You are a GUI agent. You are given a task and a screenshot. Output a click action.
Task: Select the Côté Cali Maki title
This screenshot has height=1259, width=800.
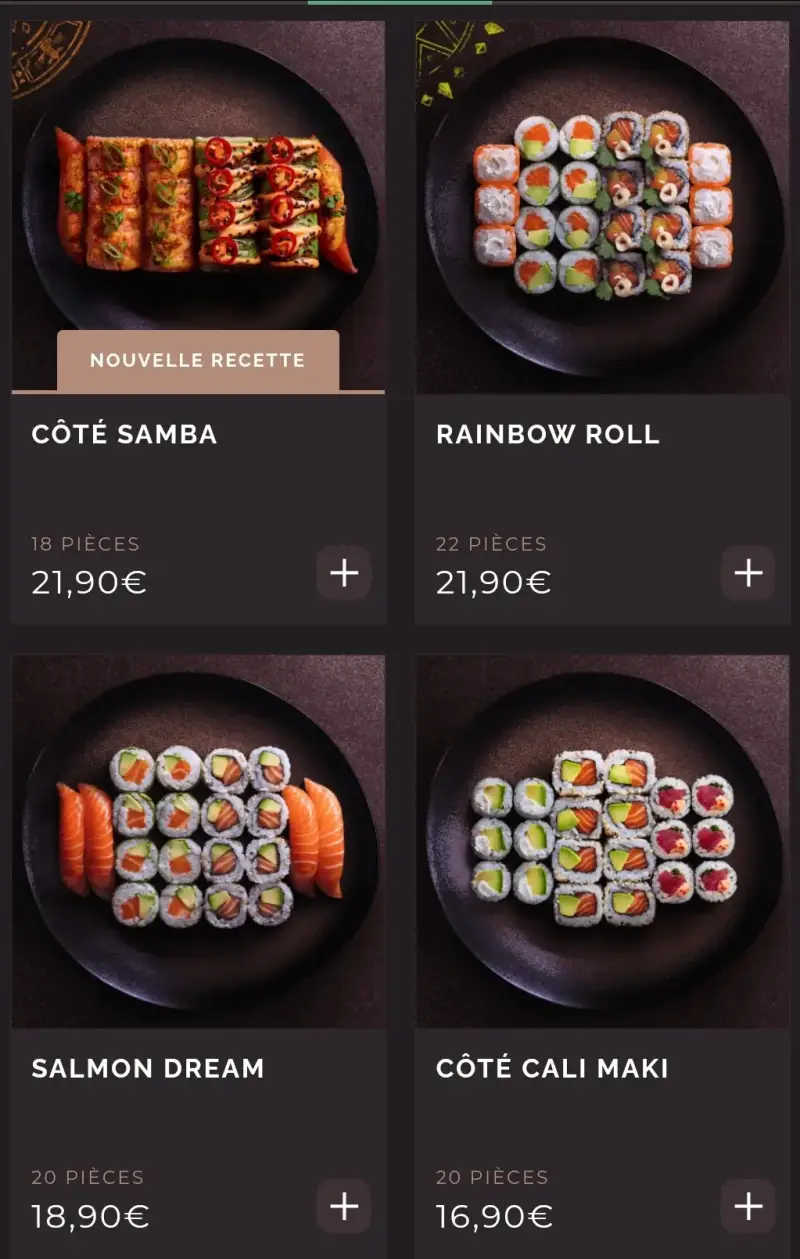553,1067
